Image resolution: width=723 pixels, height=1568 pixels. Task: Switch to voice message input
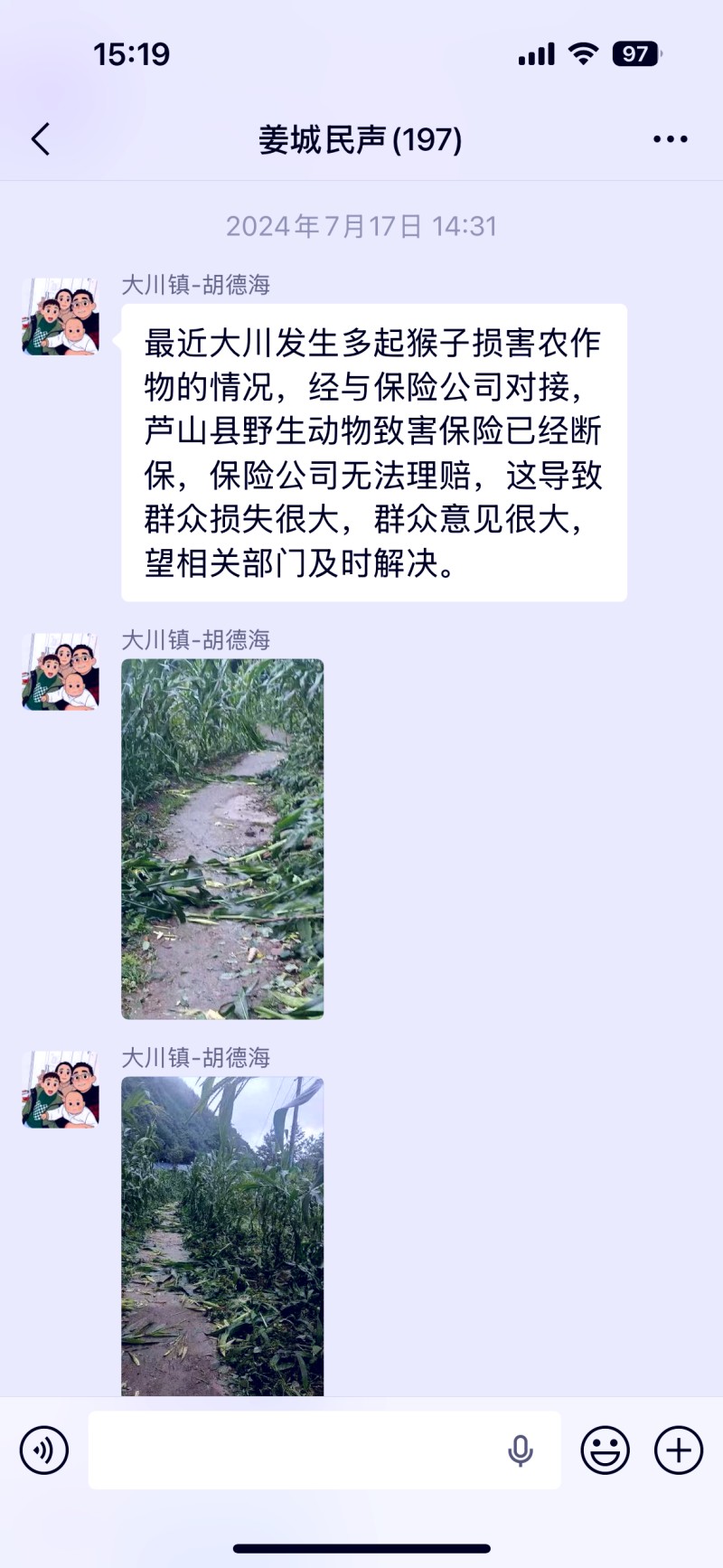[x=44, y=1450]
